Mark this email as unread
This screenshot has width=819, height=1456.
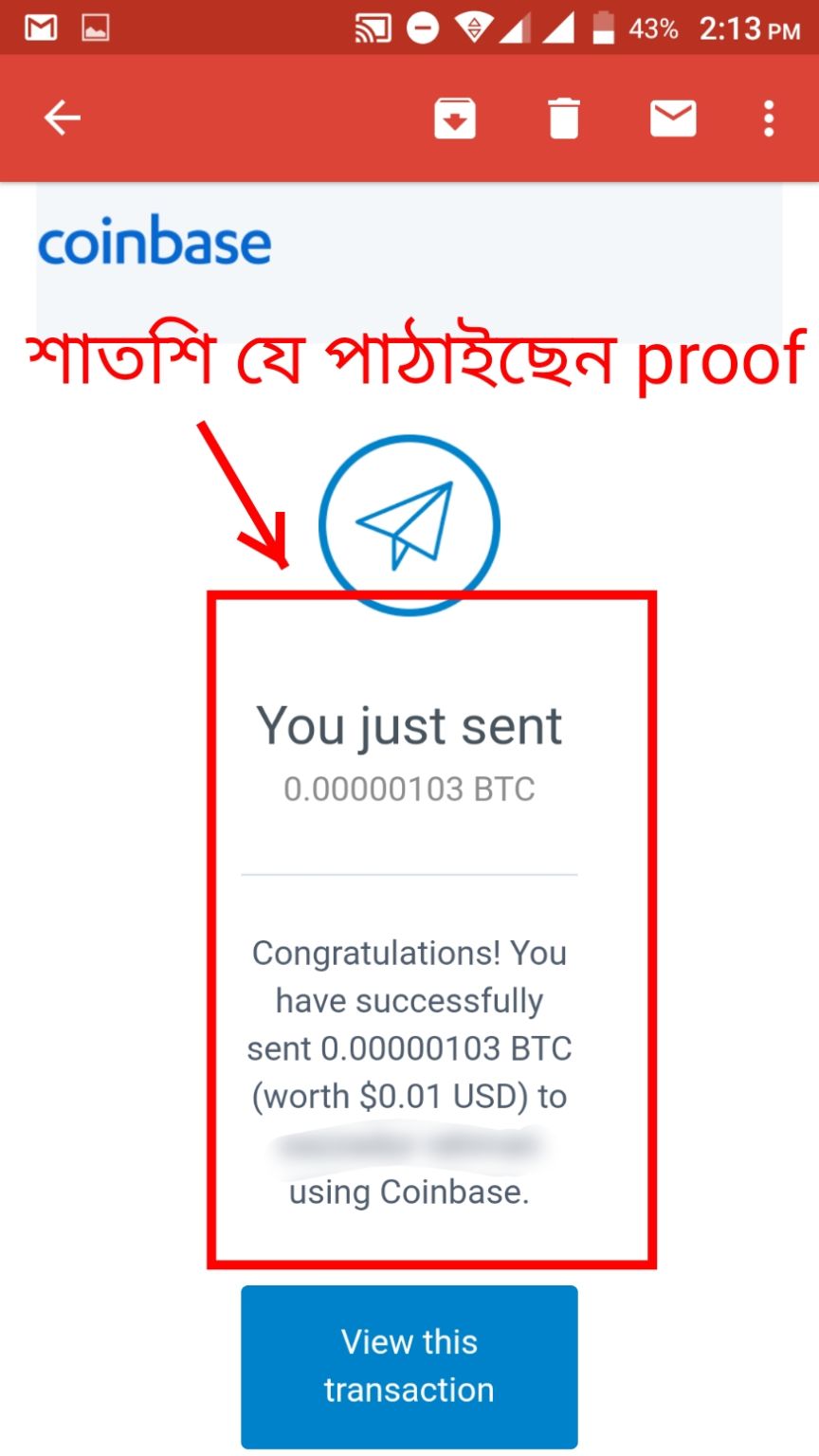tap(673, 118)
